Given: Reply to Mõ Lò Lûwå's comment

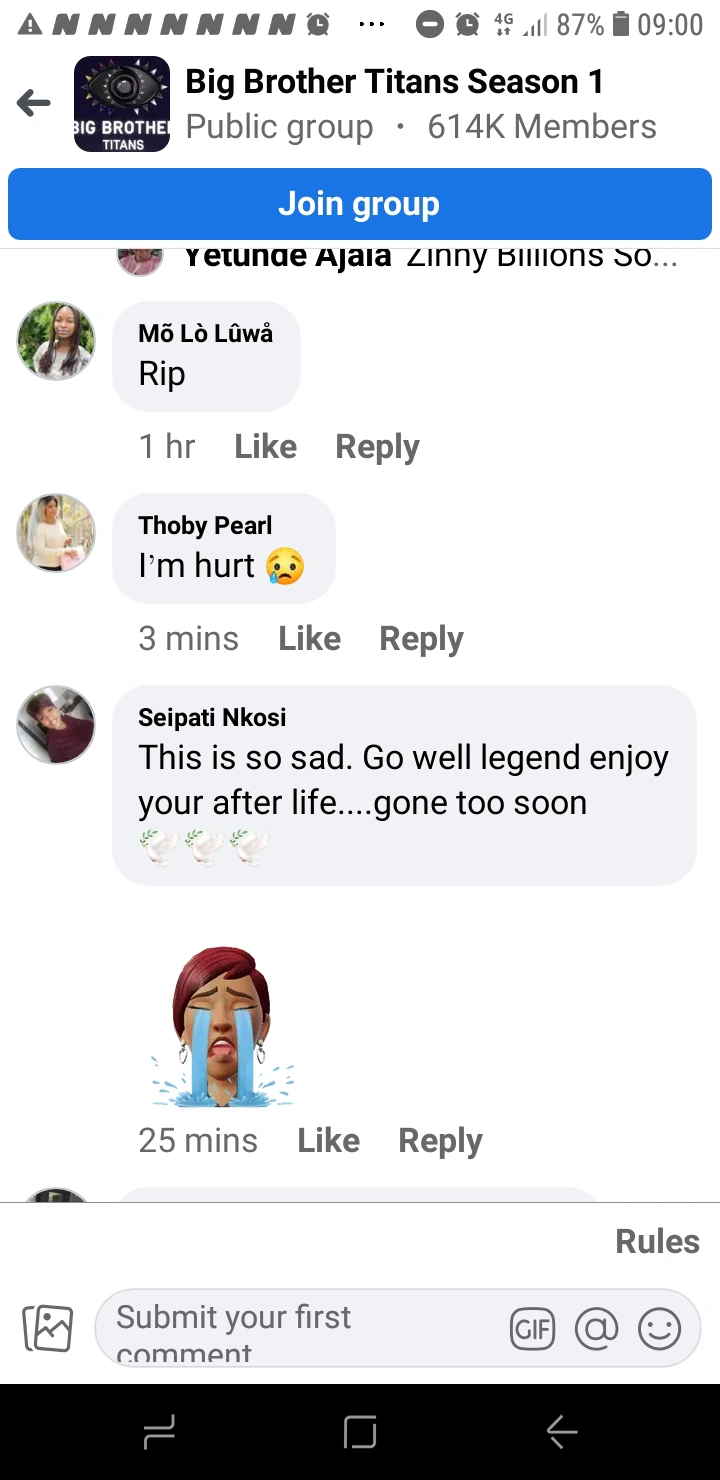Looking at the screenshot, I should (x=377, y=447).
